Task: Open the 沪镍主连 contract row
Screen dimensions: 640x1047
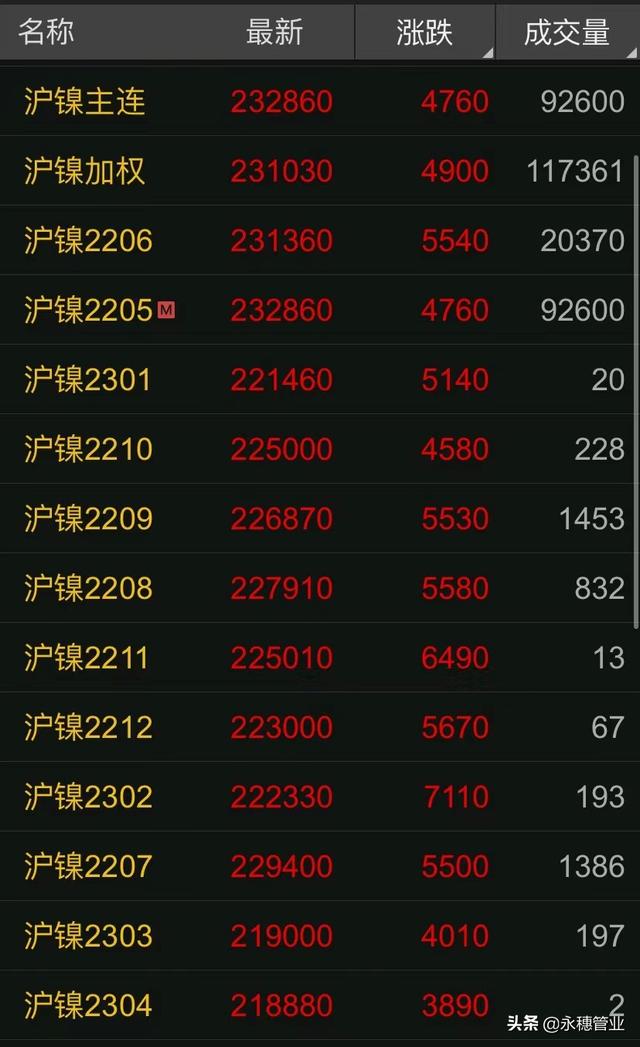Action: click(85, 101)
